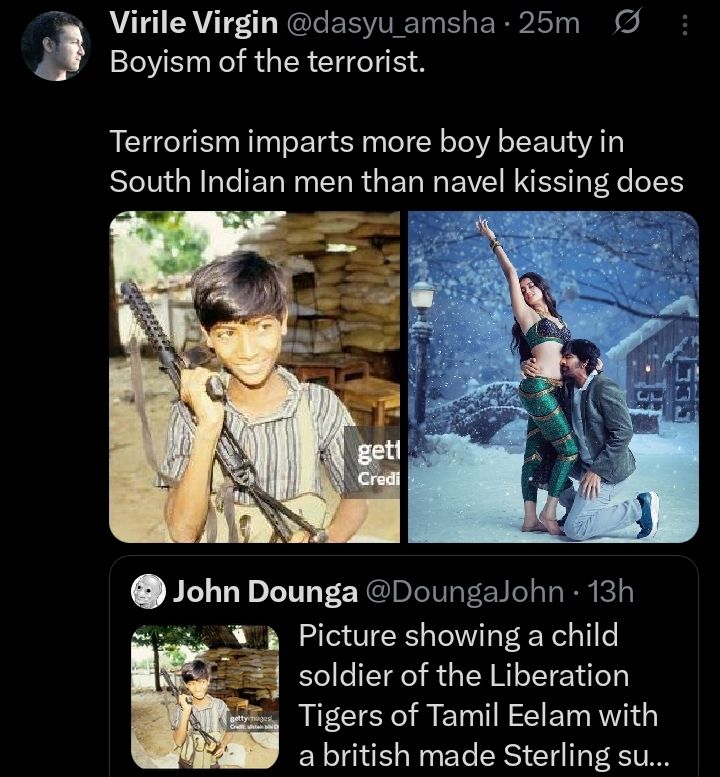Screen dimensions: 720x777
Task: Tap the Grok icon beside the timestamp
Action: [627, 24]
